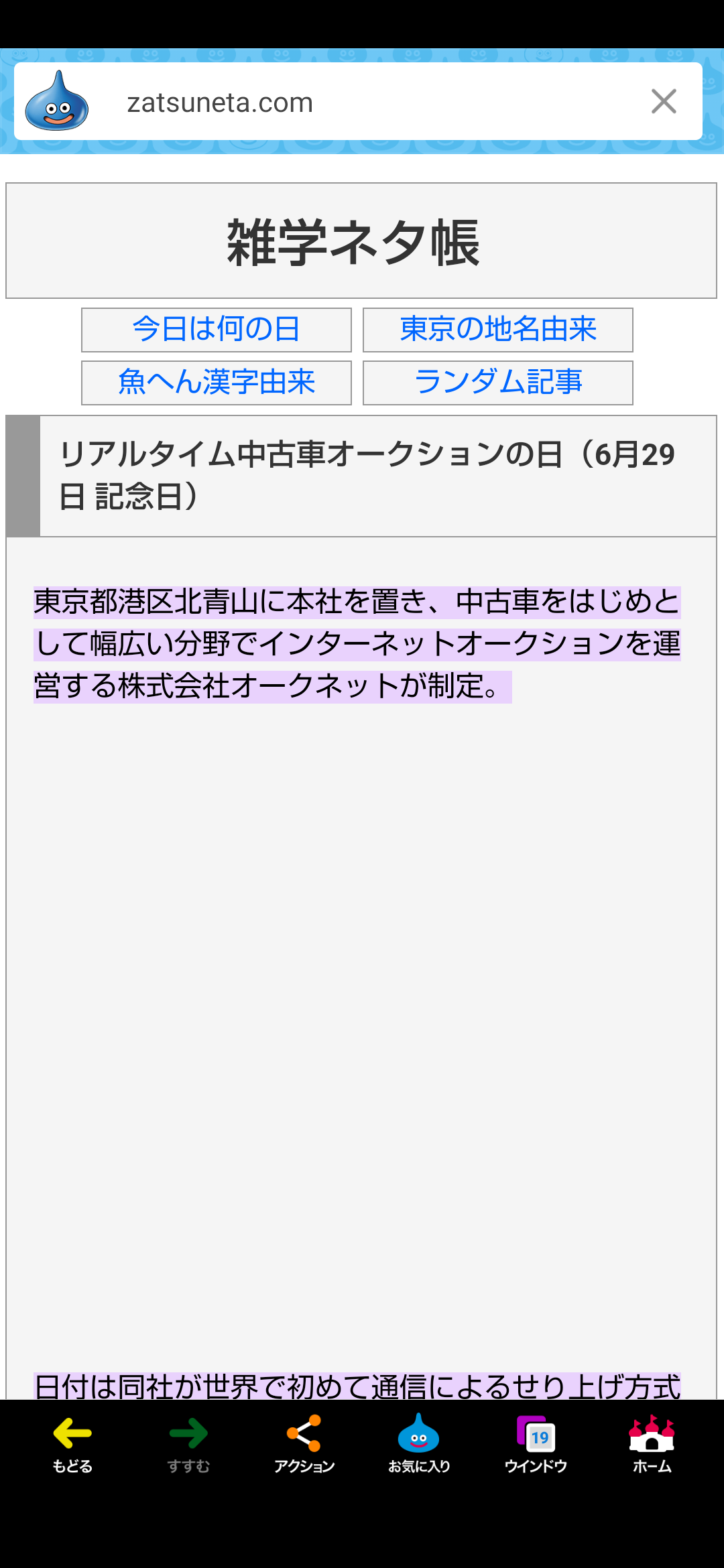Go to the ホーム home page
The image size is (724, 1568).
point(652,1445)
